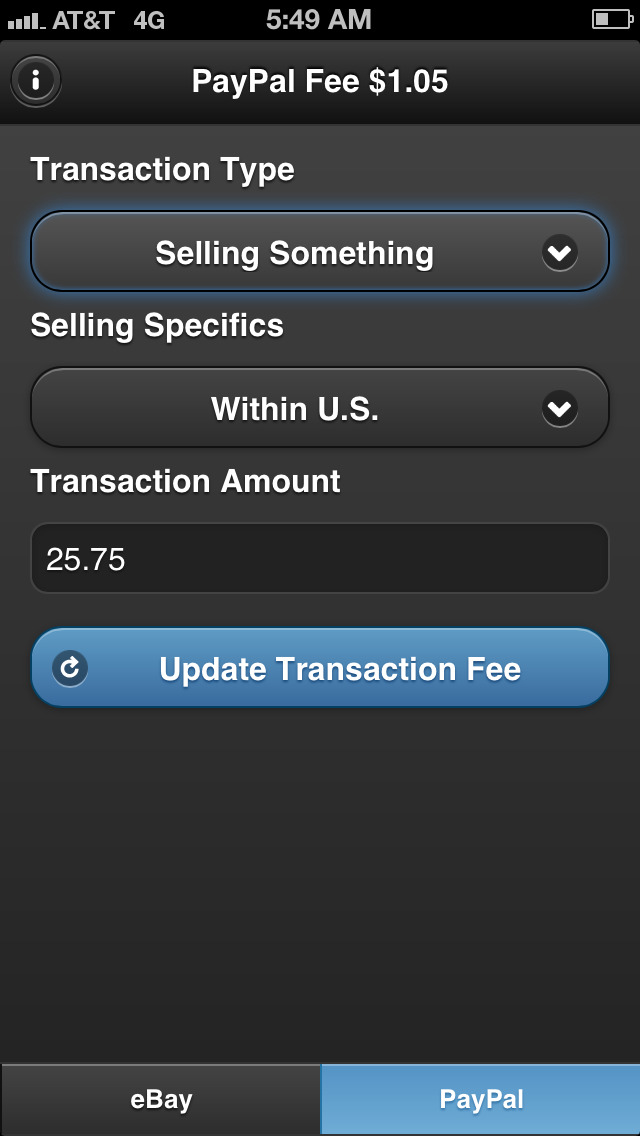Switch to the eBay tab
Image resolution: width=640 pixels, height=1136 pixels.
click(161, 1100)
